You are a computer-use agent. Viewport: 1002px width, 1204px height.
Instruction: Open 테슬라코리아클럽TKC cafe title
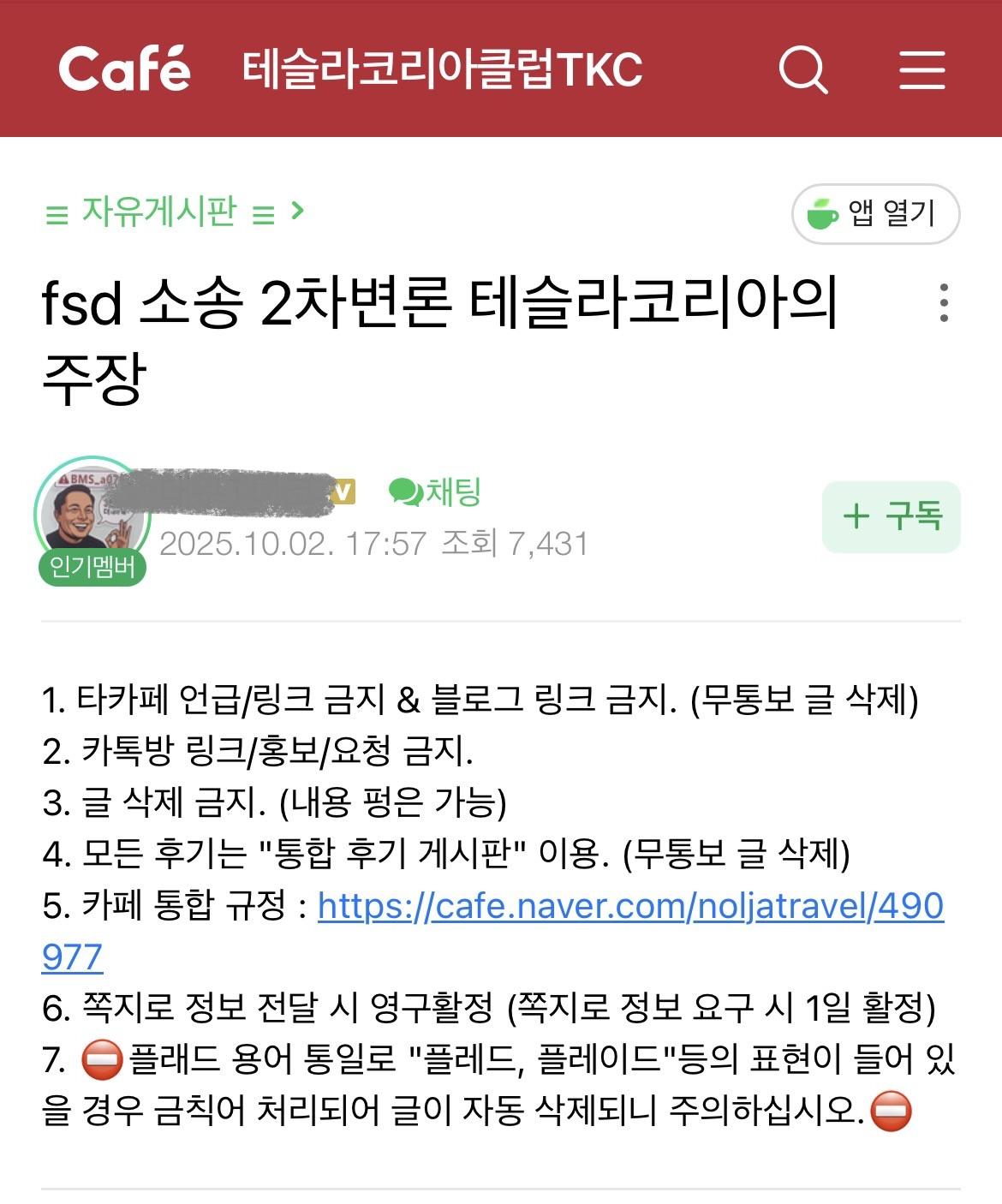pyautogui.click(x=442, y=69)
